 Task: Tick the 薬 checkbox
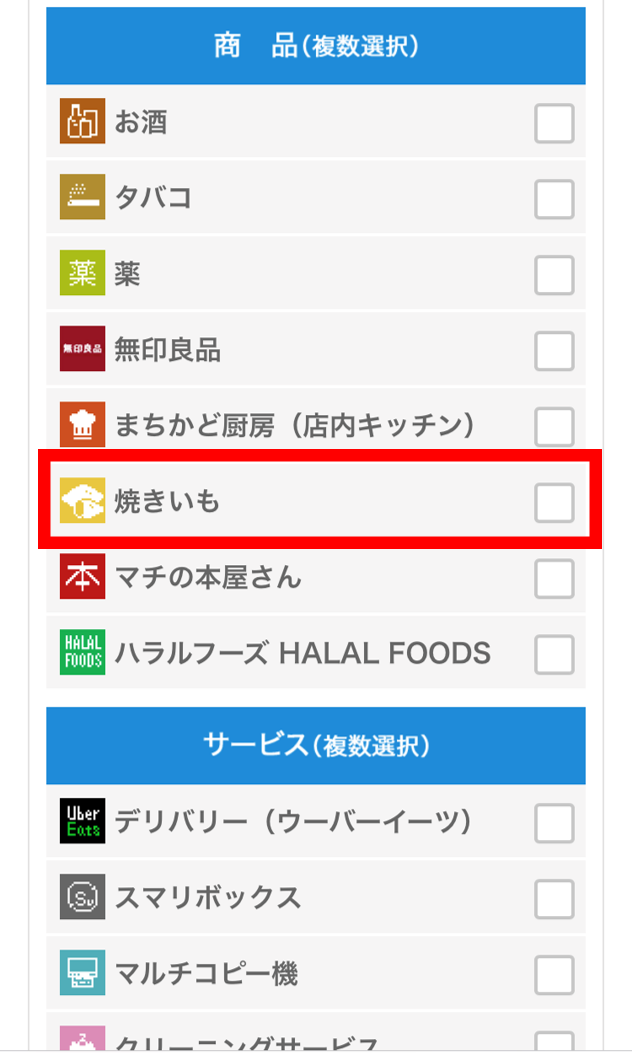coord(554,275)
